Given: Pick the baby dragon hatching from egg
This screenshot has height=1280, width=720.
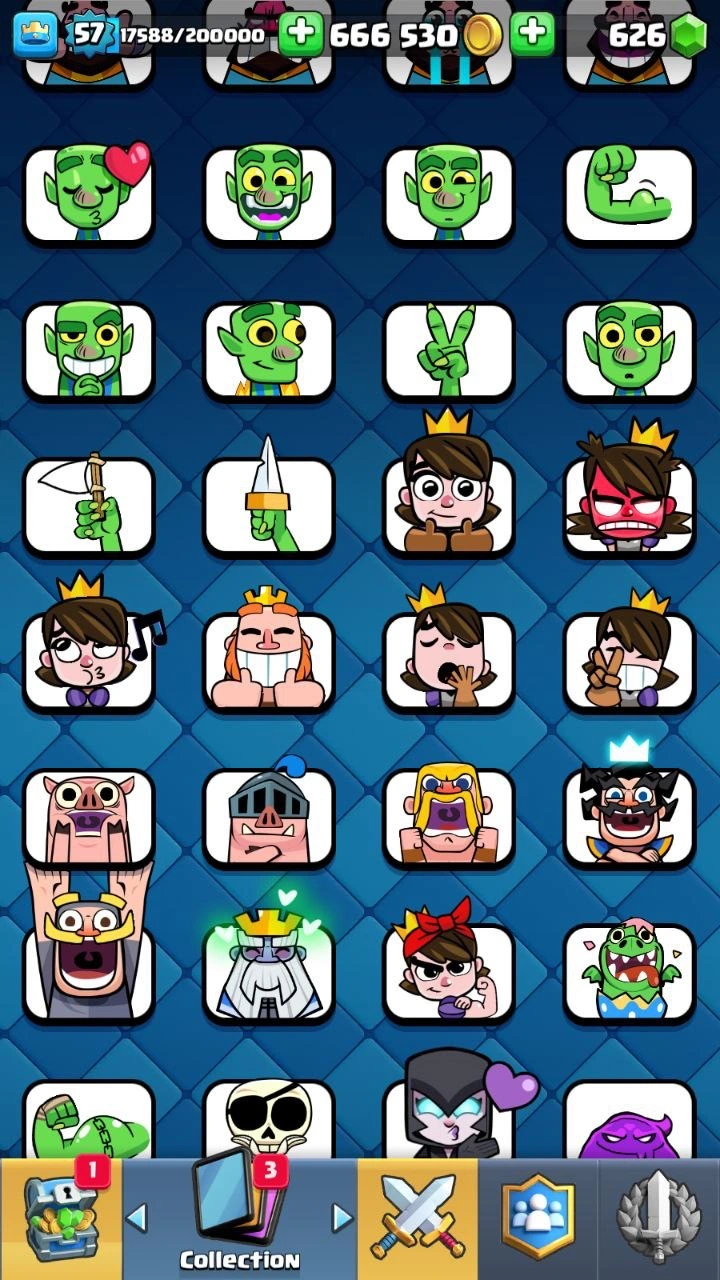Looking at the screenshot, I should (629, 972).
